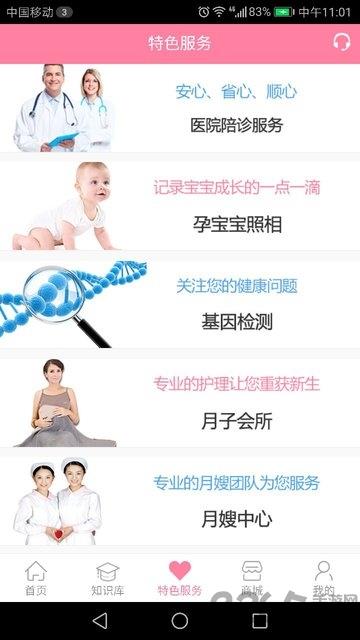
Task: Tap the 特色服务 tab
Action: pos(180,578)
